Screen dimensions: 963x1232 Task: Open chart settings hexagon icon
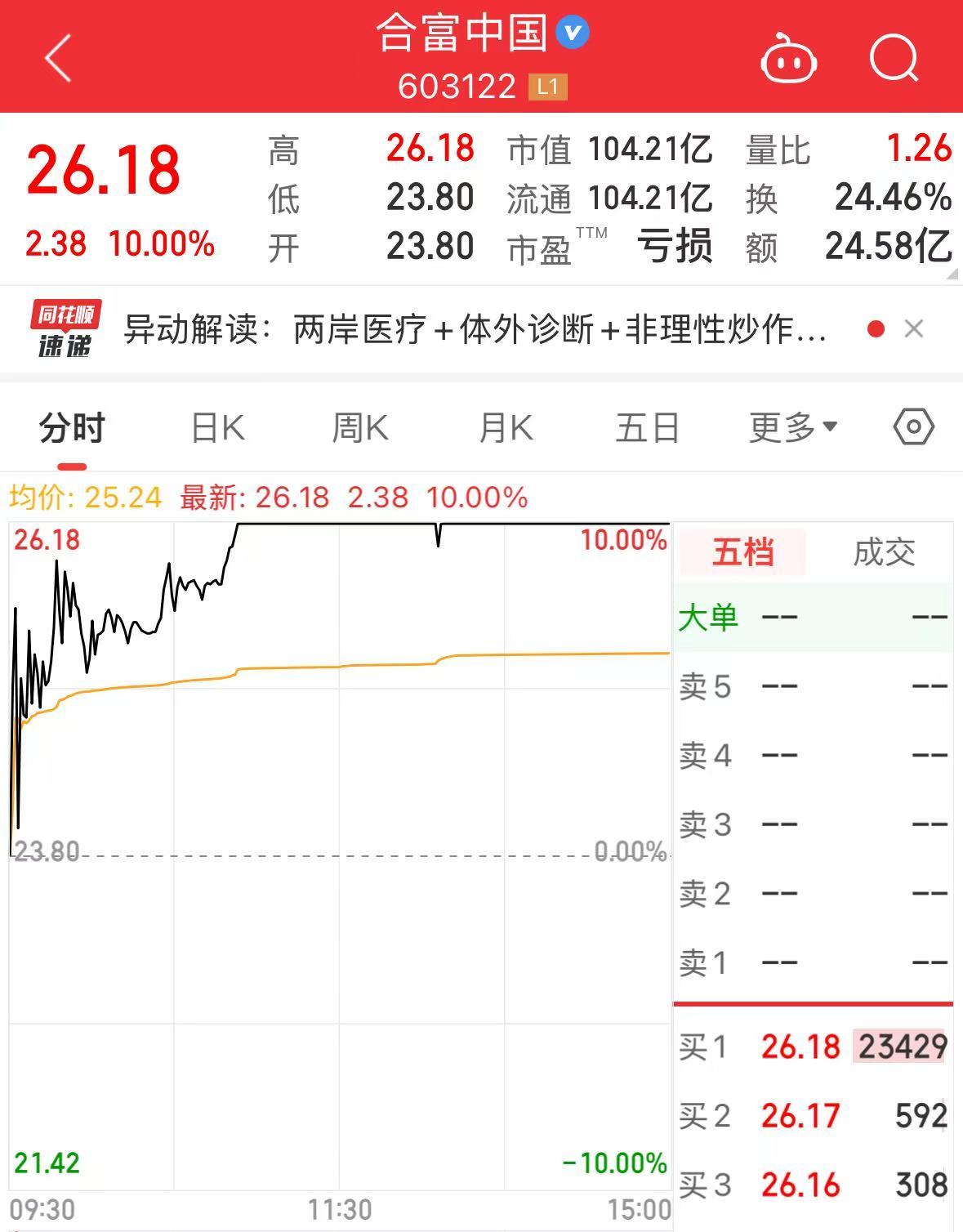[x=913, y=426]
